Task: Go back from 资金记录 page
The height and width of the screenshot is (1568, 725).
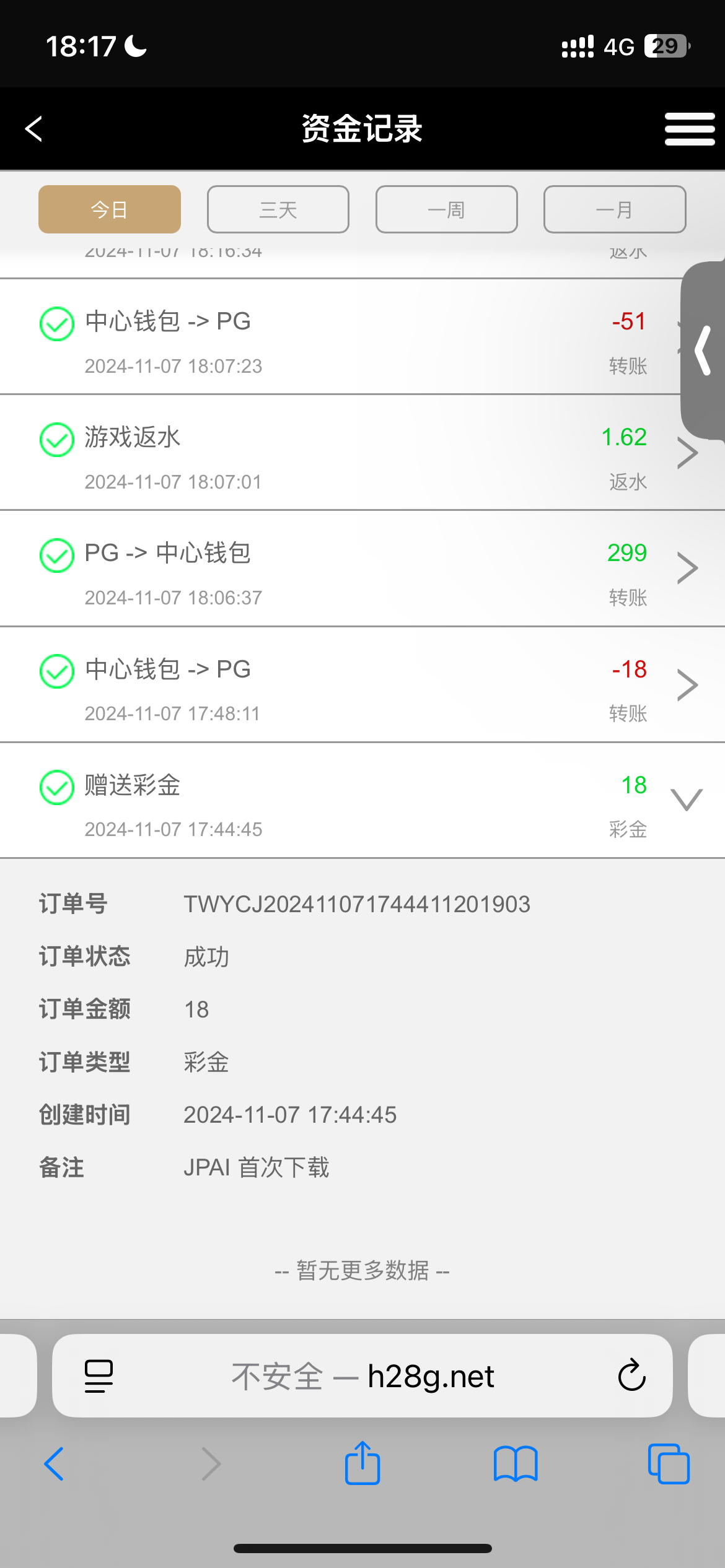Action: click(34, 129)
